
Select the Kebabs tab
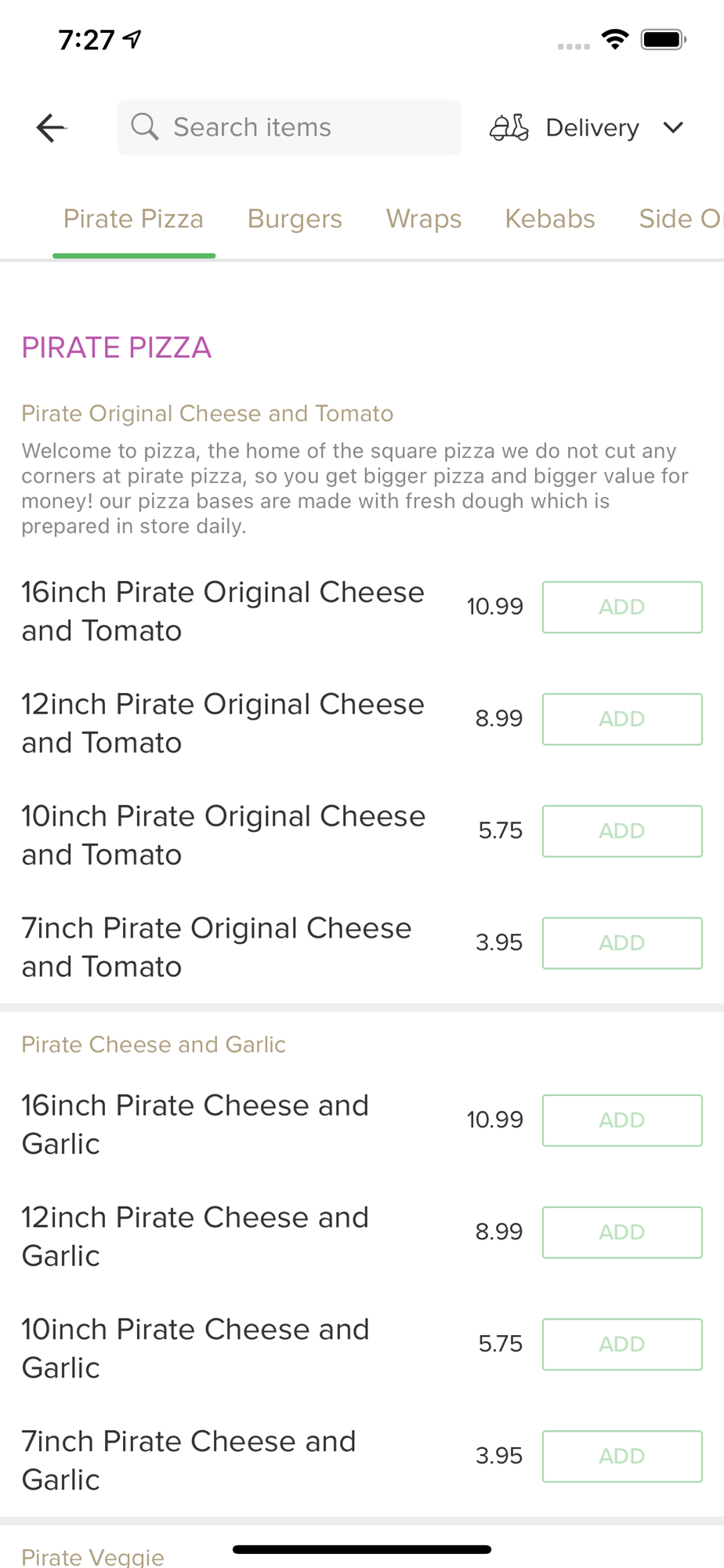tap(549, 219)
